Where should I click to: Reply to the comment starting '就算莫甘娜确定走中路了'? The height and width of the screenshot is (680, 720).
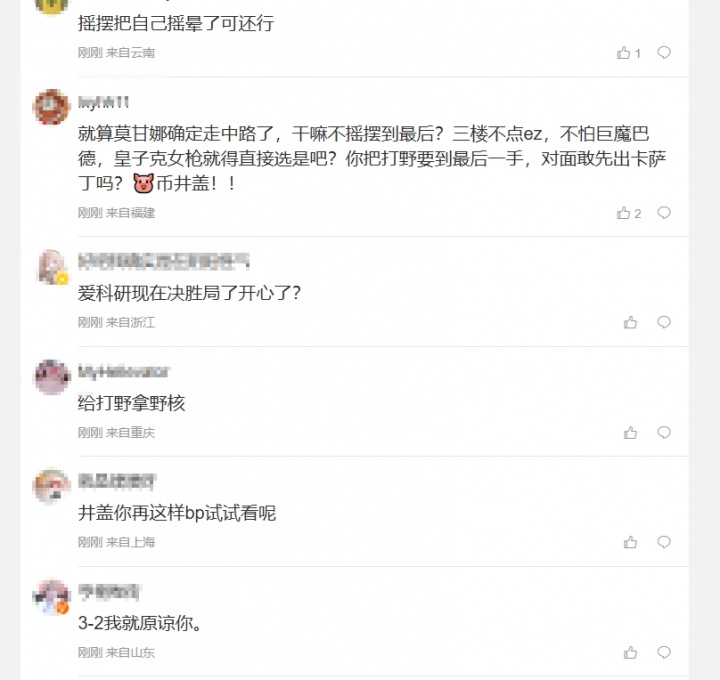[x=664, y=213]
